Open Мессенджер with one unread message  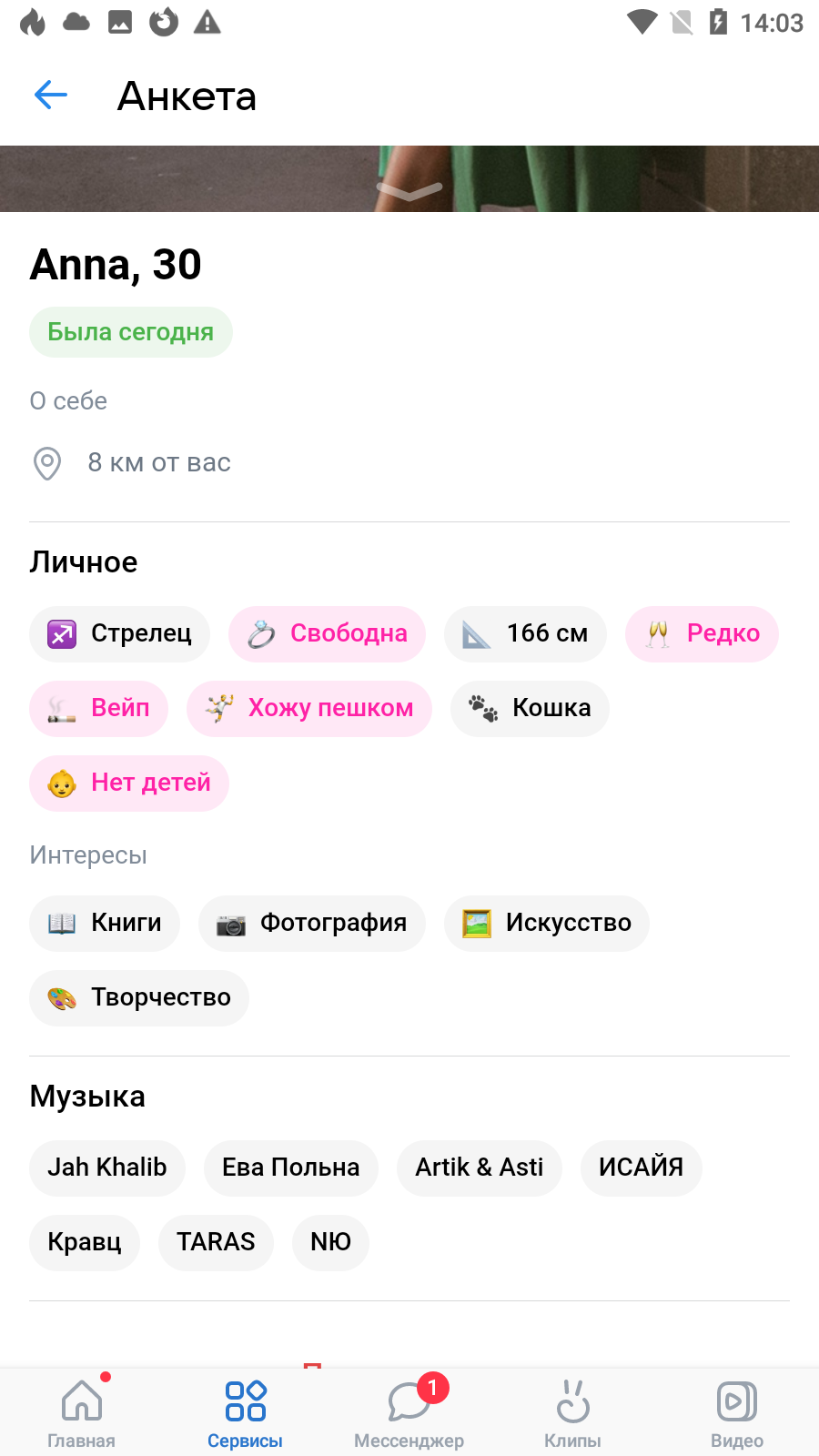(x=409, y=1412)
